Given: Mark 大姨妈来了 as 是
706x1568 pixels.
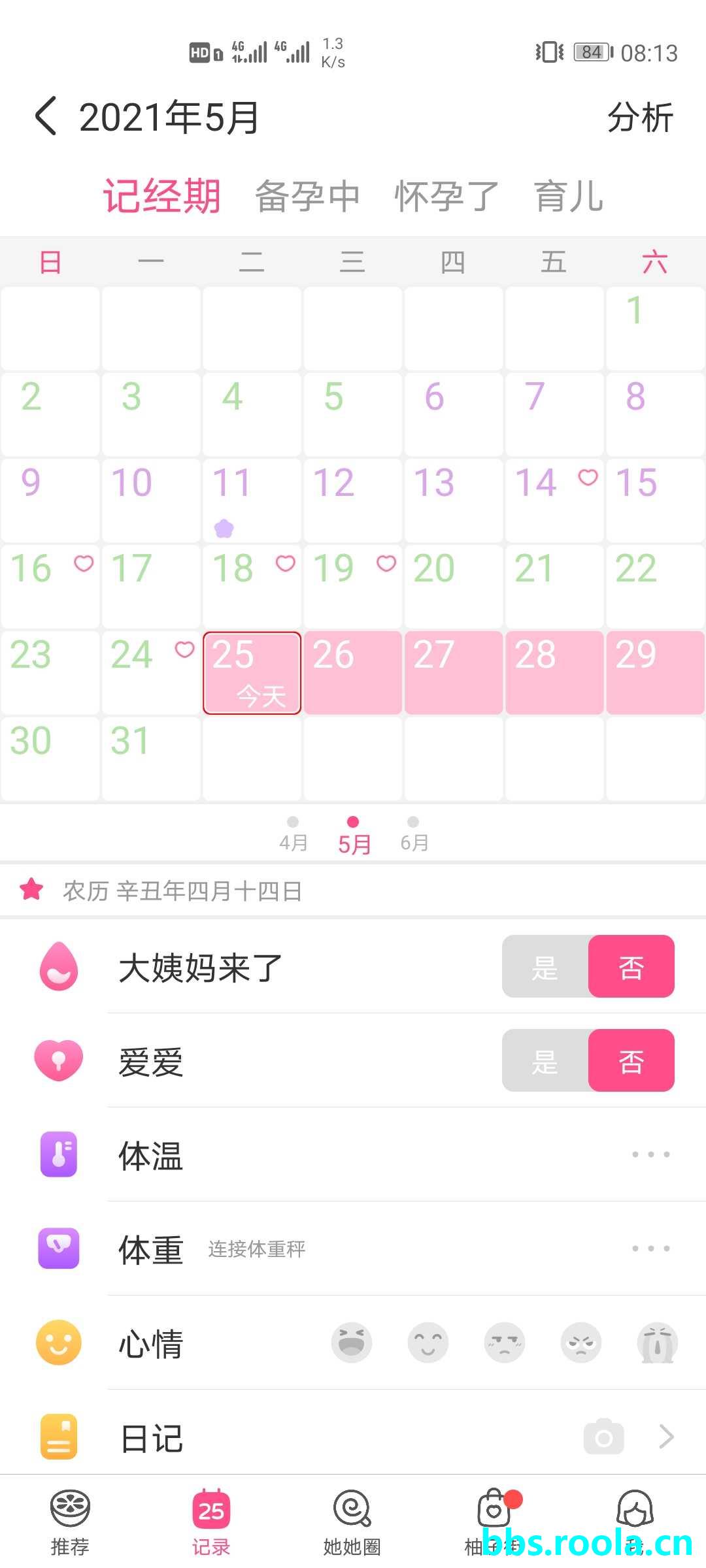Looking at the screenshot, I should coord(545,966).
